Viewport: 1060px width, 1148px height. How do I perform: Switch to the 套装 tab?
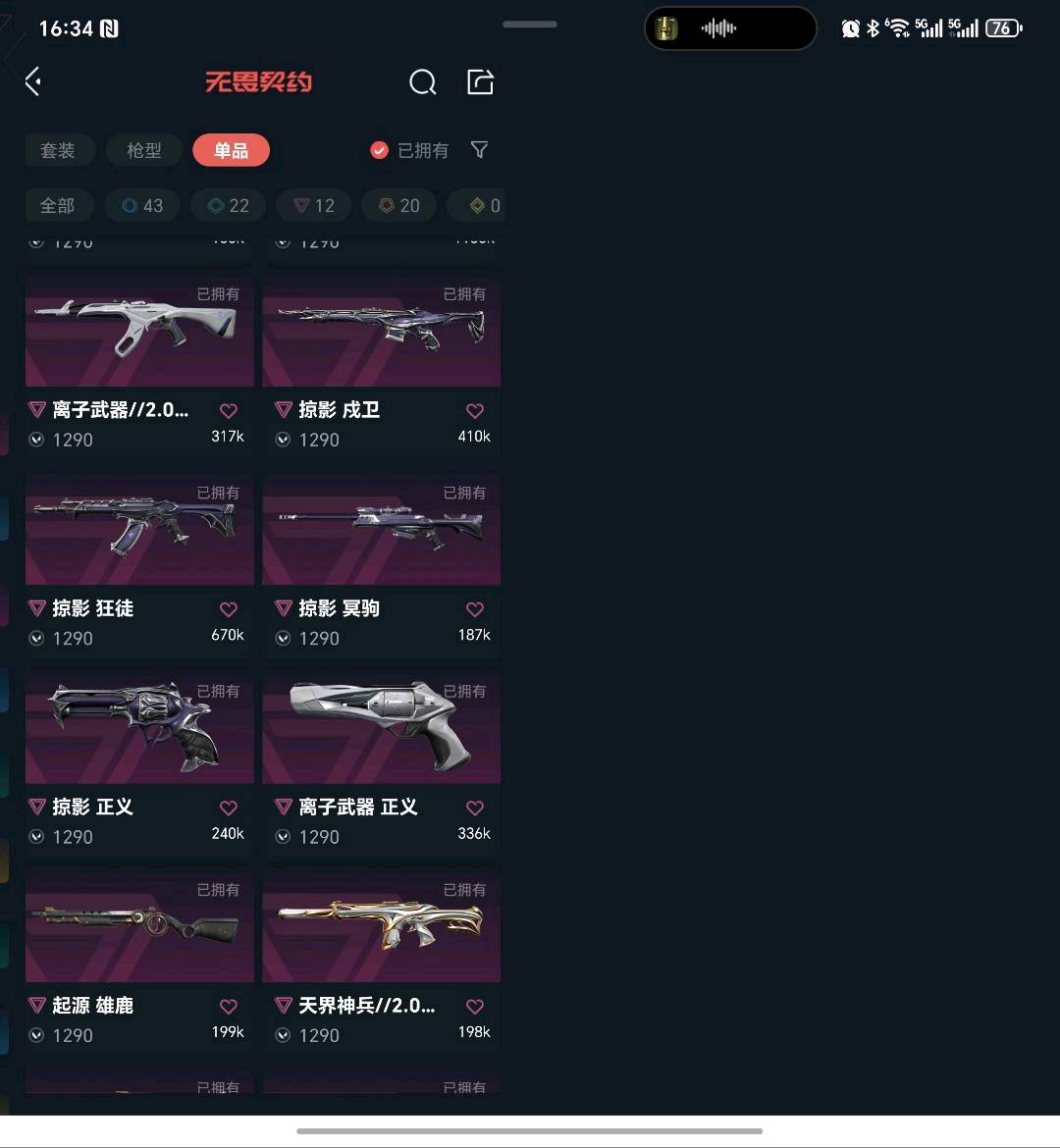[x=58, y=150]
